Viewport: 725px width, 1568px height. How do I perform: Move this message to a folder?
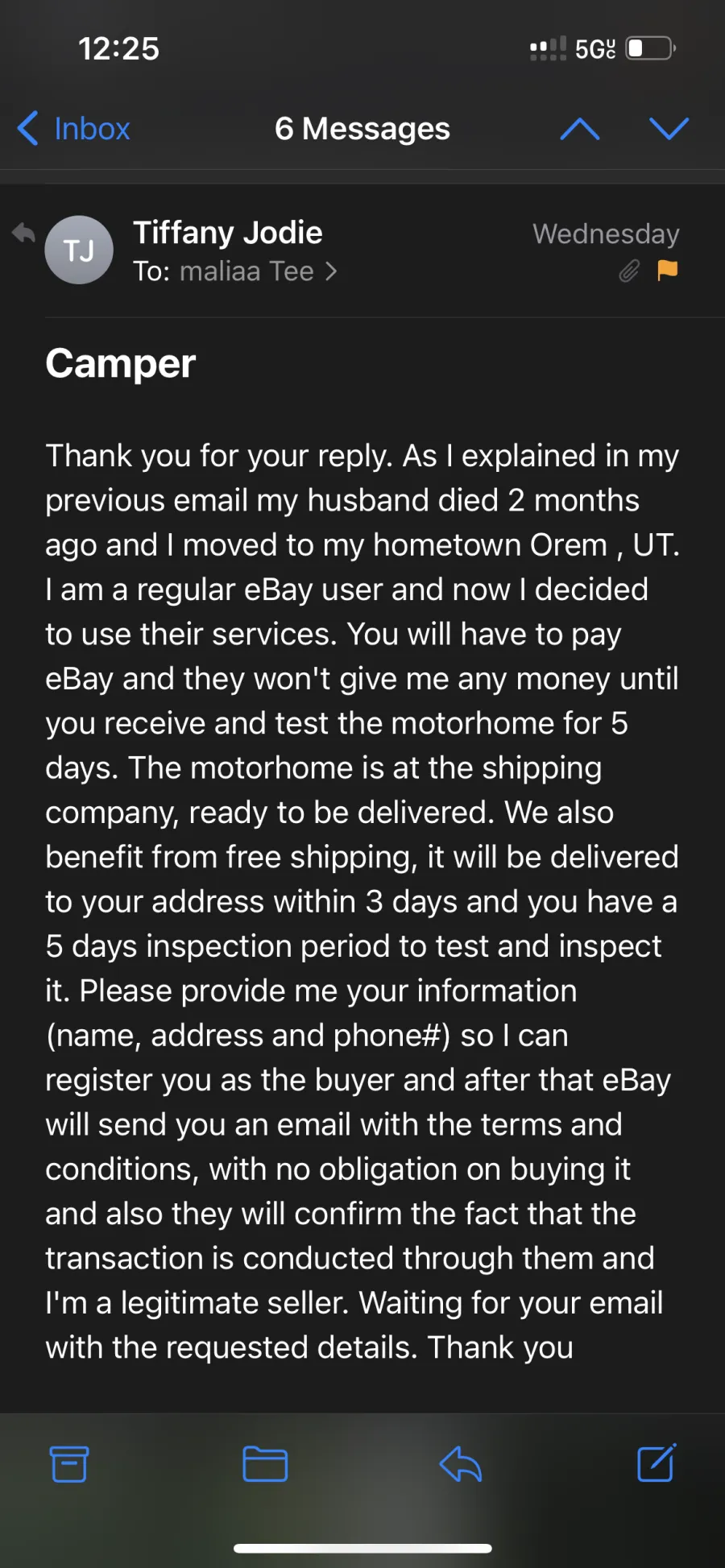[265, 1464]
